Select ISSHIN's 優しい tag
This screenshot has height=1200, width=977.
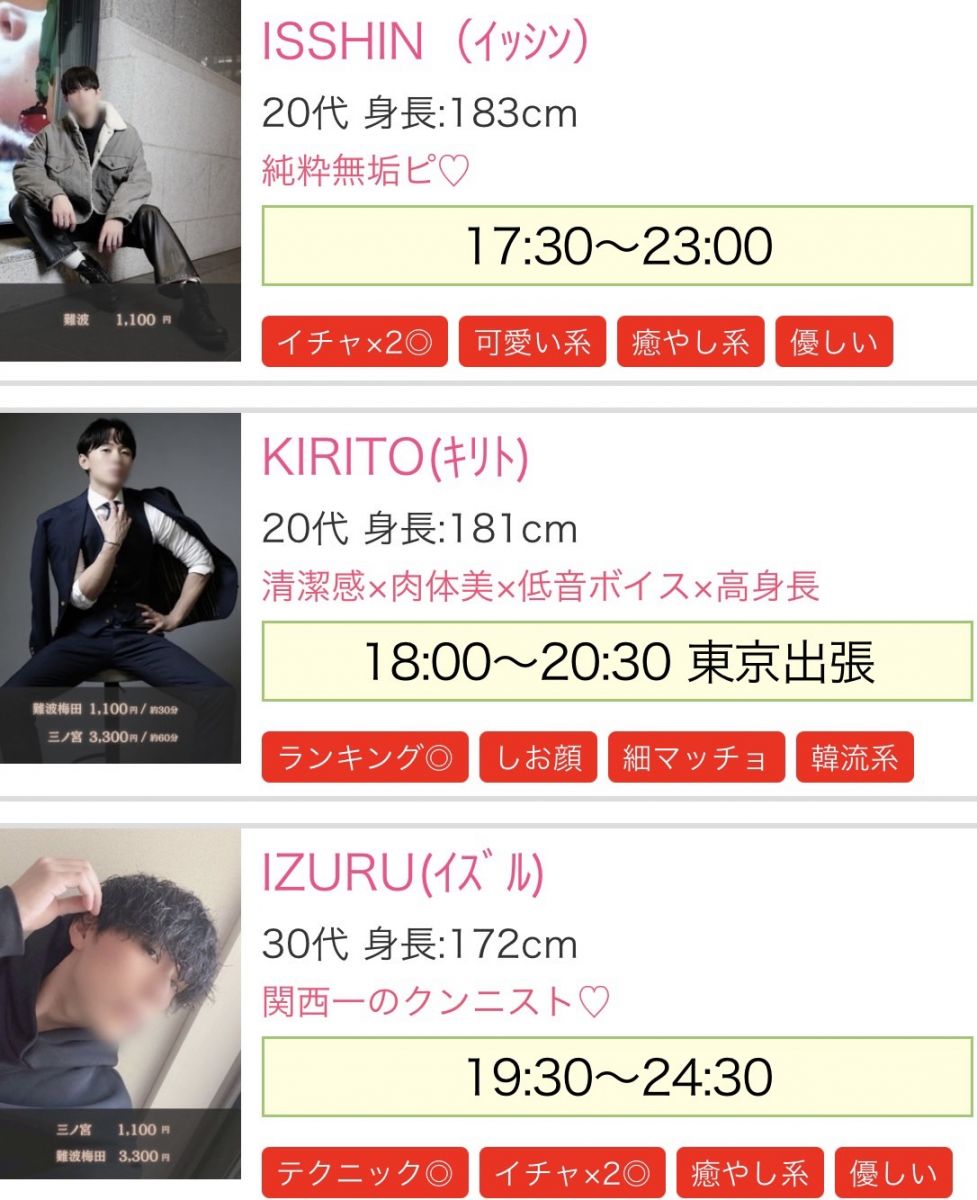(x=834, y=343)
